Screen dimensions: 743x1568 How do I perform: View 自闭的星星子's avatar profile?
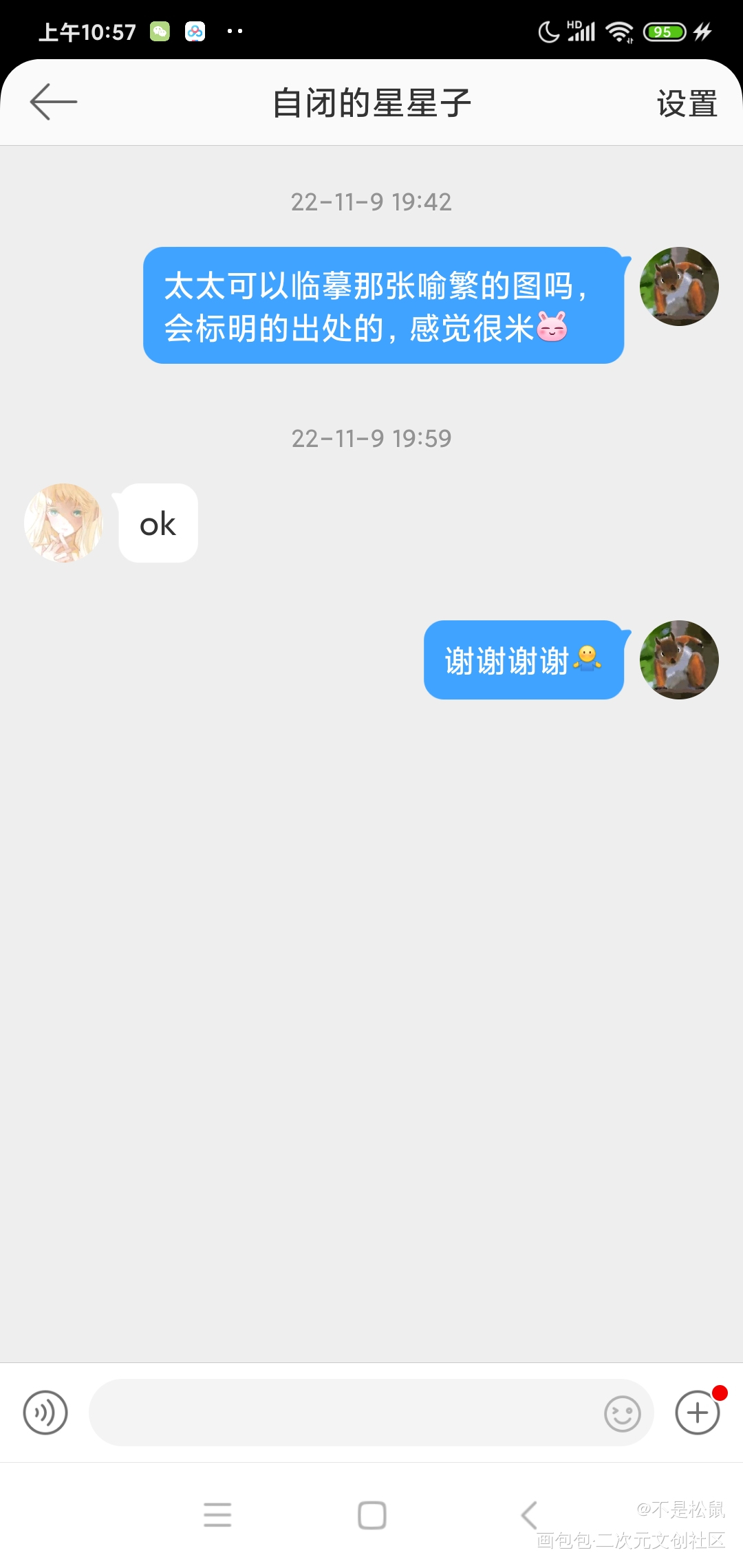(x=63, y=523)
